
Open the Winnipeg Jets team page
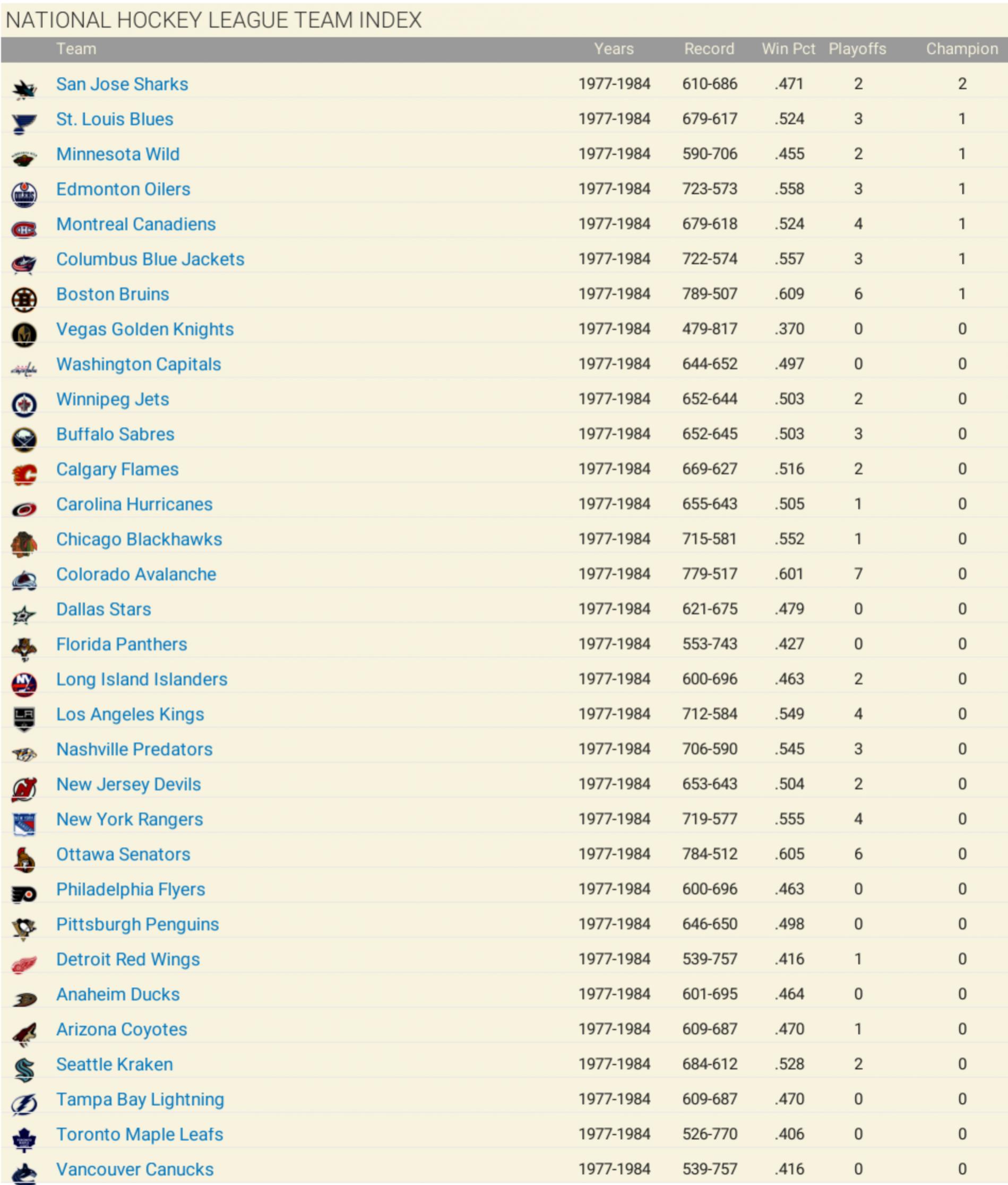113,399
